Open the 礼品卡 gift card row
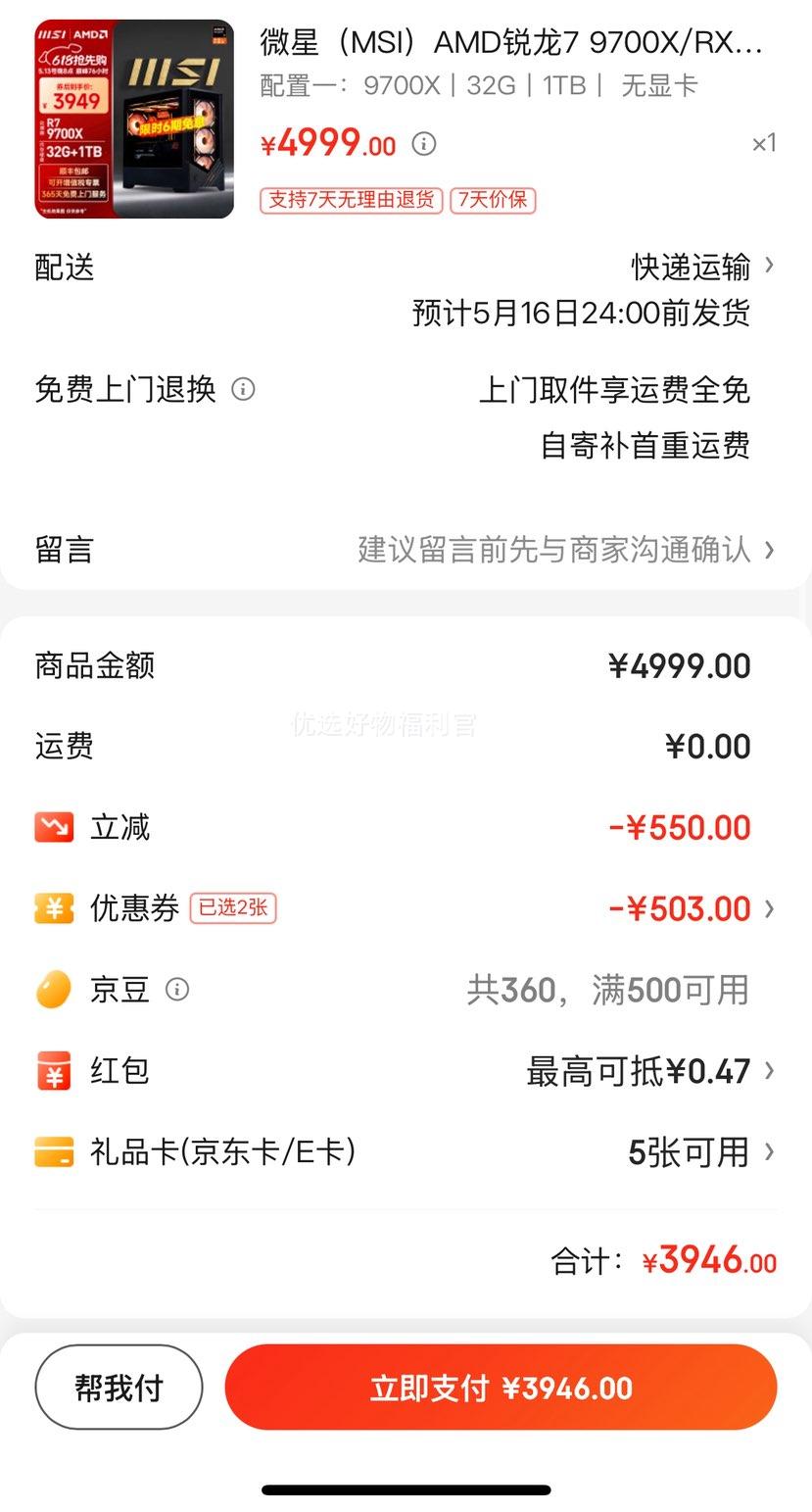Image resolution: width=812 pixels, height=1512 pixels. [x=406, y=1151]
